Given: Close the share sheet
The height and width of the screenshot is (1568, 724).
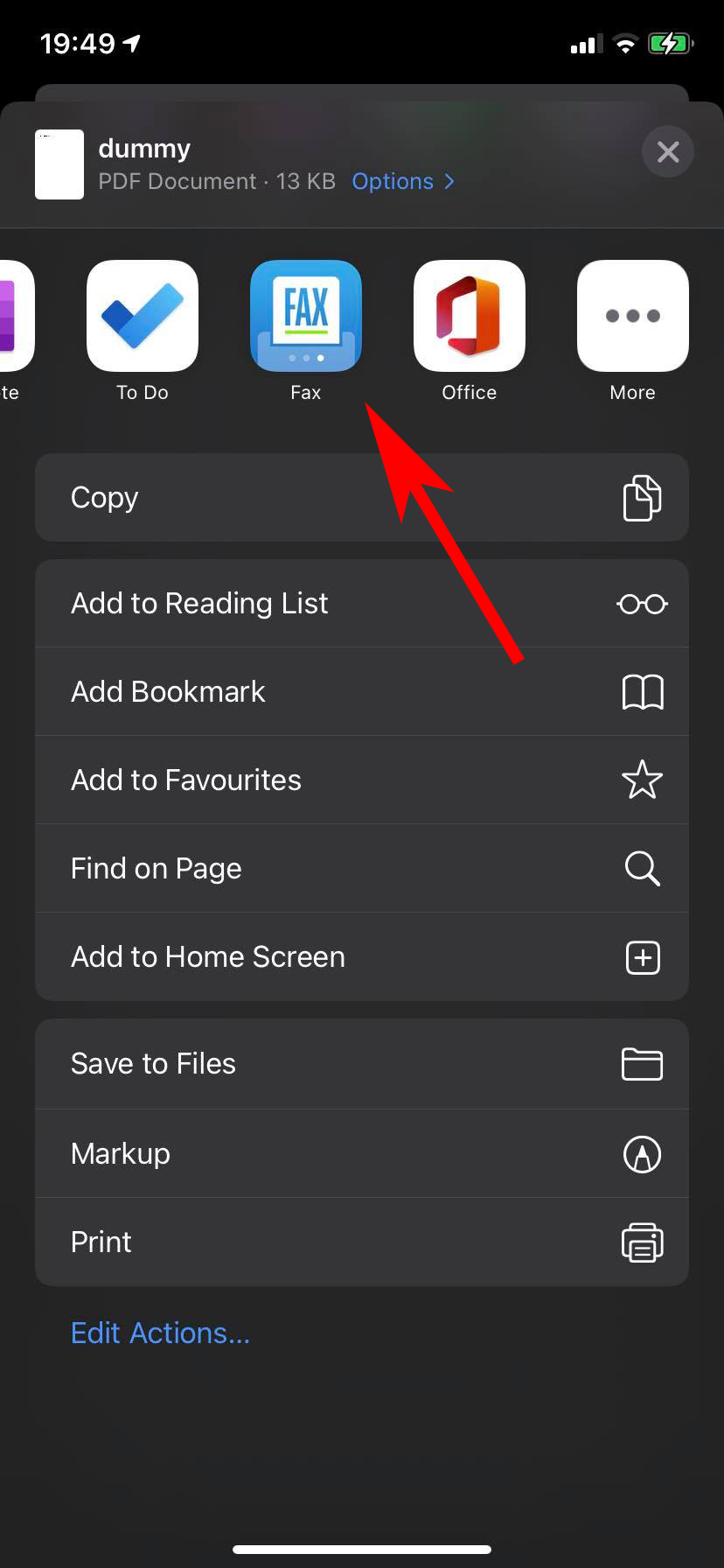Looking at the screenshot, I should point(667,152).
